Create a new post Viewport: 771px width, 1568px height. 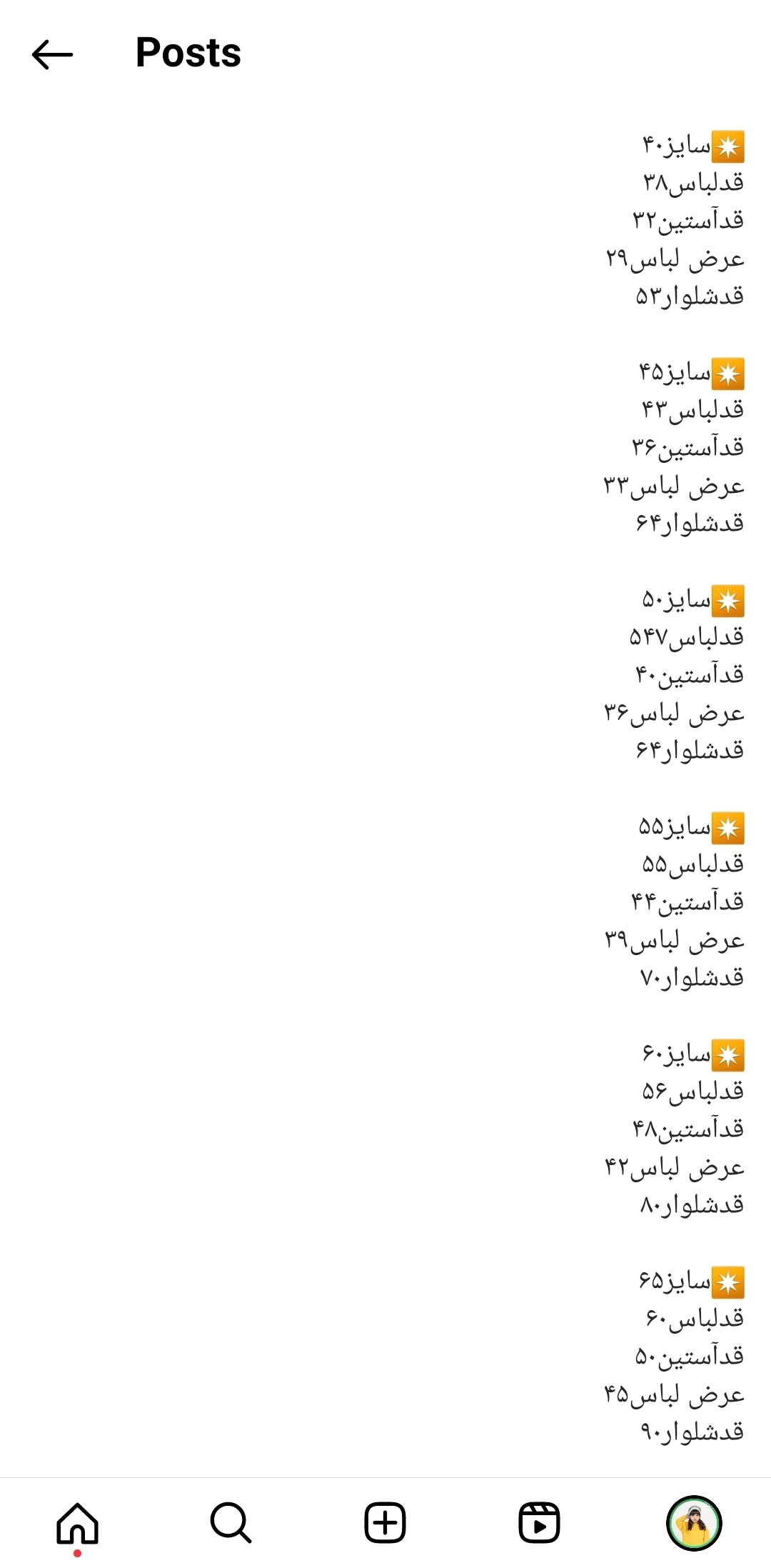pos(385,1523)
